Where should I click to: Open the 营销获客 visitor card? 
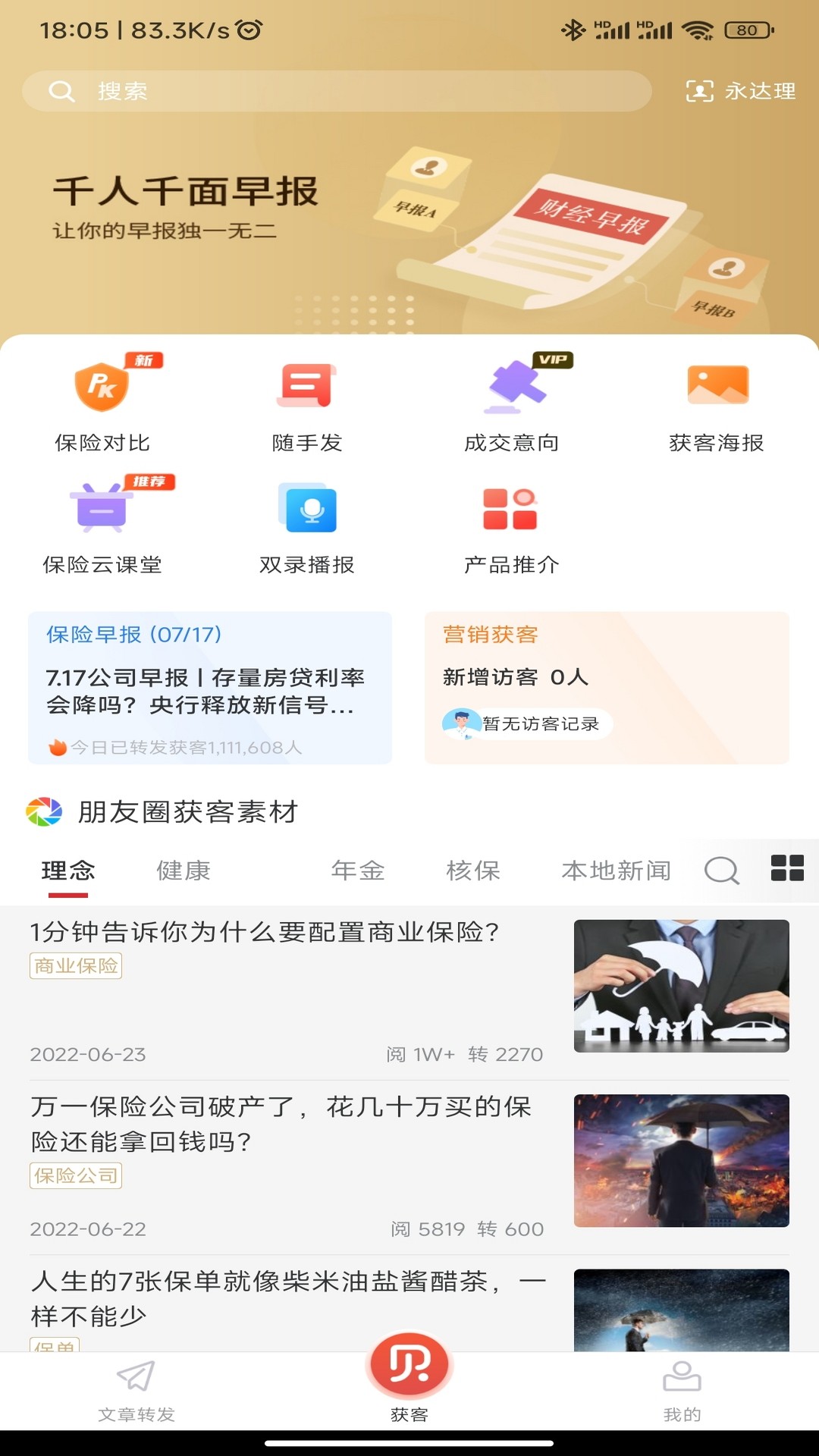click(607, 688)
